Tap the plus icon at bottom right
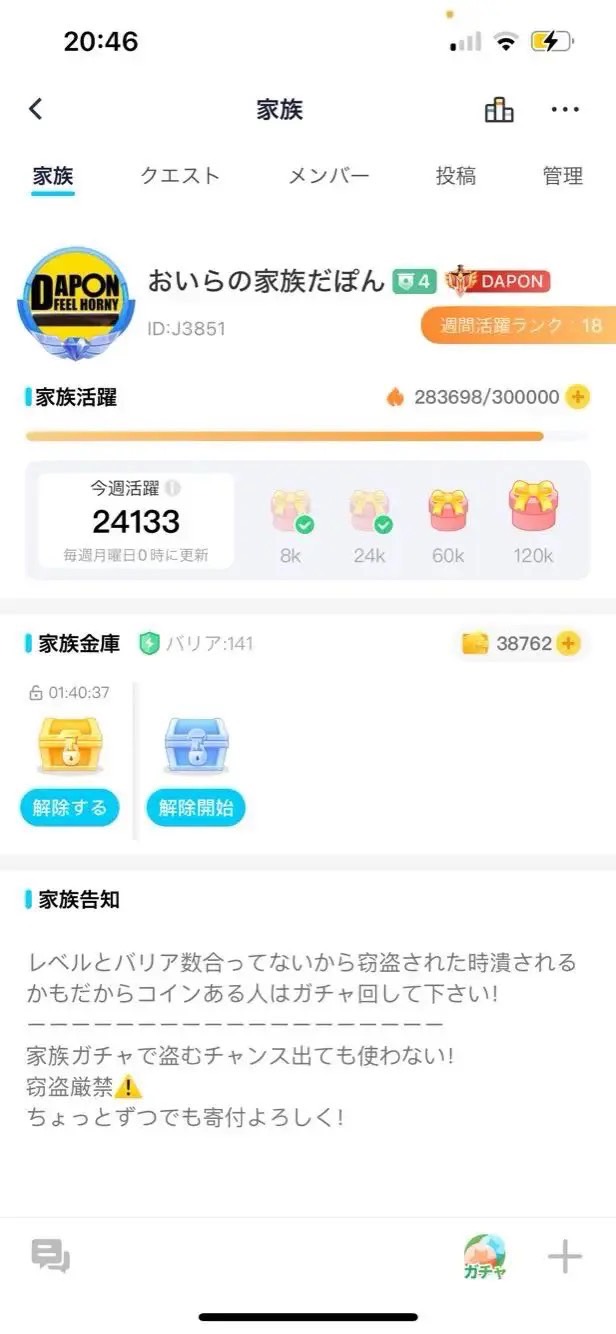The image size is (616, 1334). (565, 1256)
